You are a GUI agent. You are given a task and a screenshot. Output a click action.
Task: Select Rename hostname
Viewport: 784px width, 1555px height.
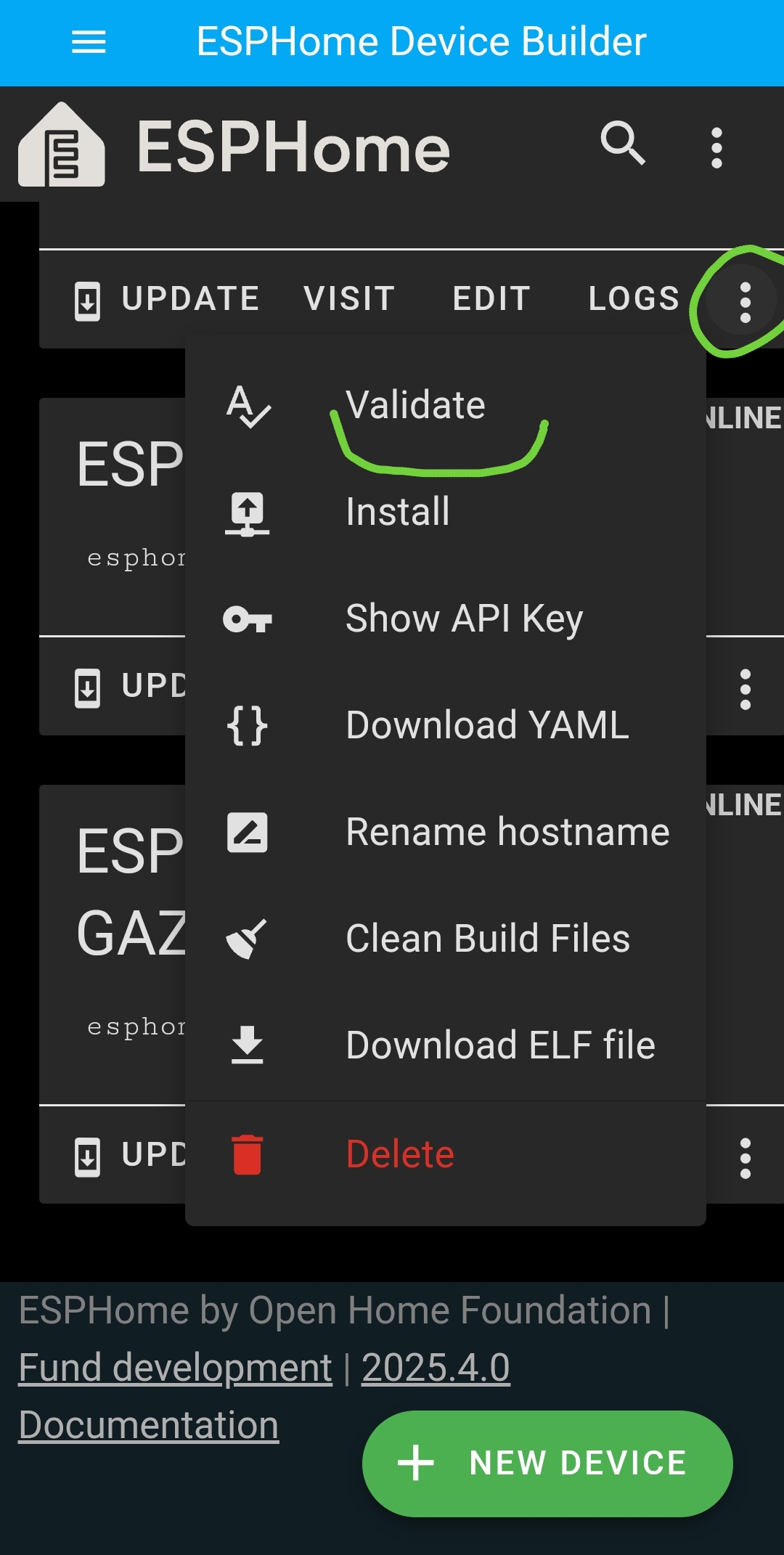click(x=446, y=832)
